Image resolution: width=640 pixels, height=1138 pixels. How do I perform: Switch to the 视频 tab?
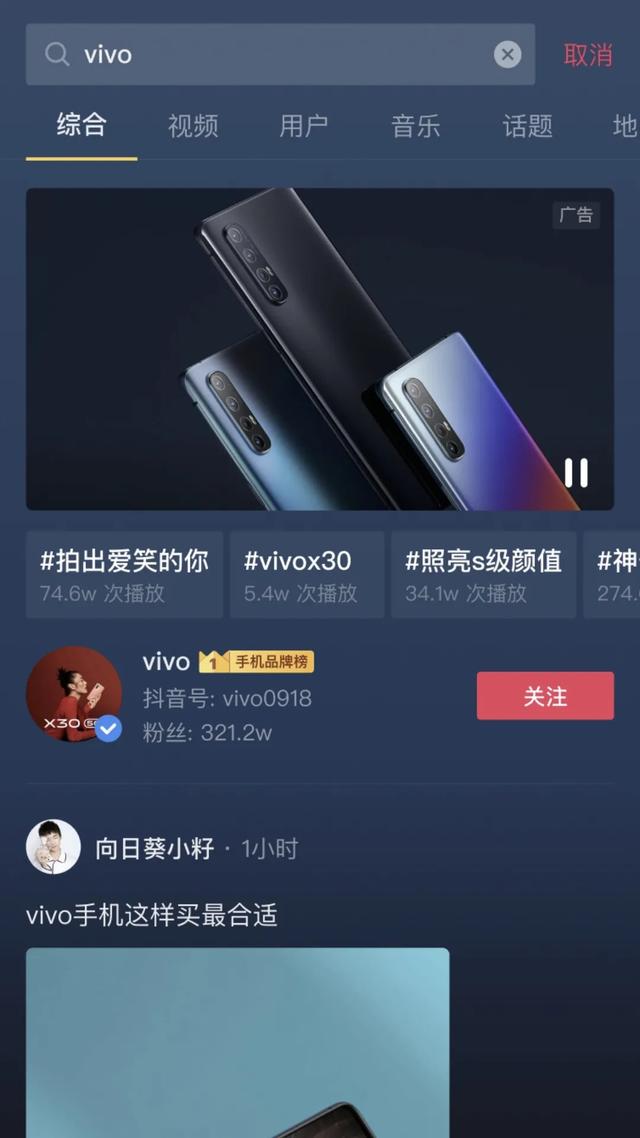[193, 126]
